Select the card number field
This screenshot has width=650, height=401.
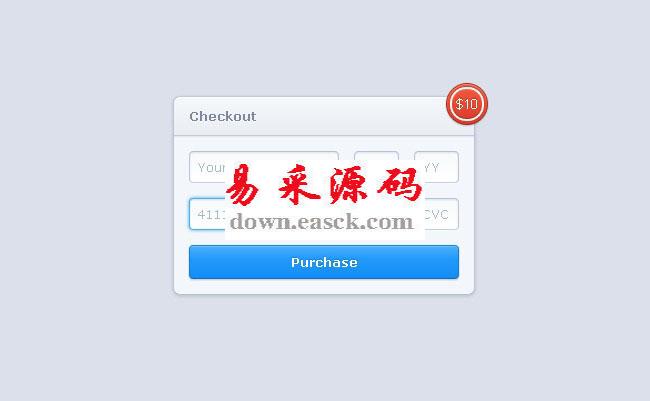[x=207, y=214]
